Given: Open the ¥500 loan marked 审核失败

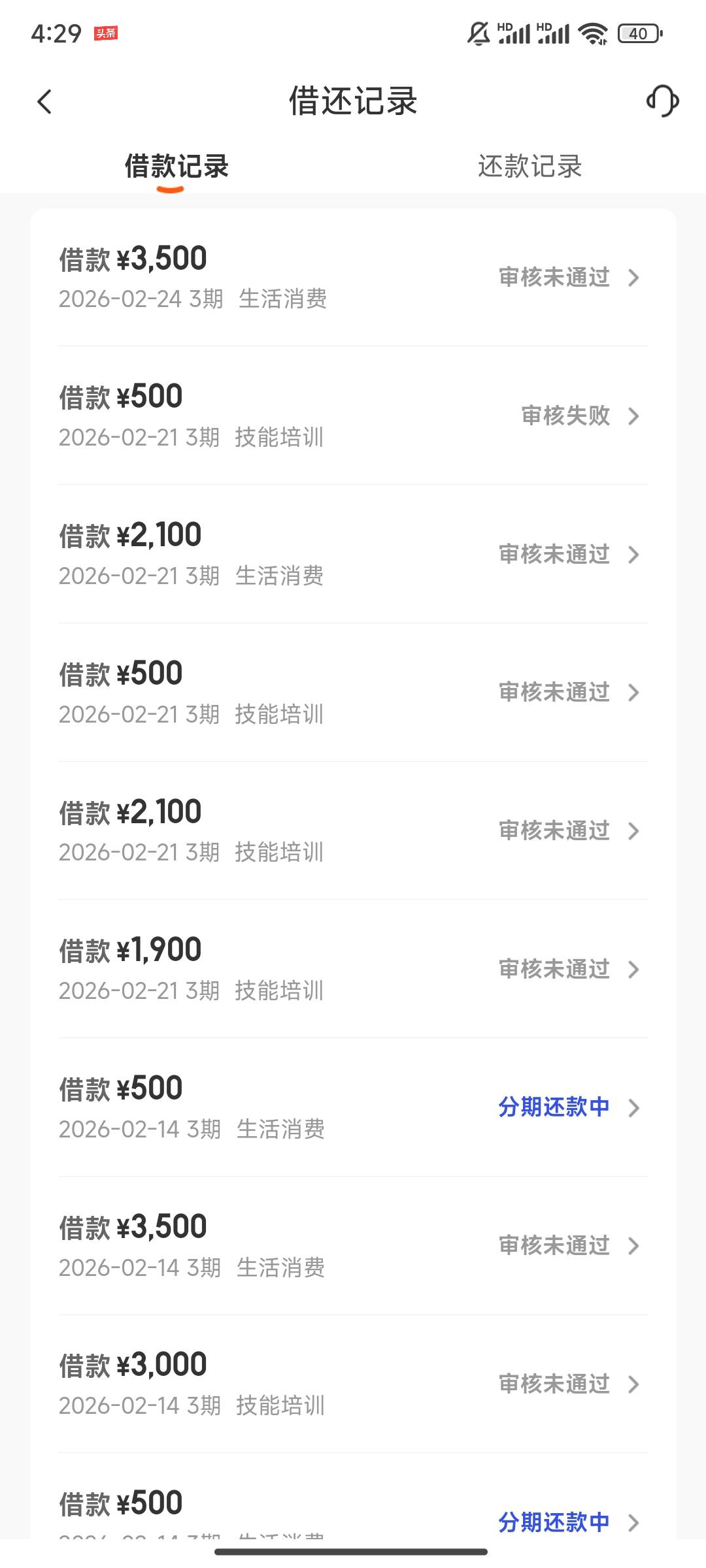Looking at the screenshot, I should pyautogui.click(x=353, y=416).
